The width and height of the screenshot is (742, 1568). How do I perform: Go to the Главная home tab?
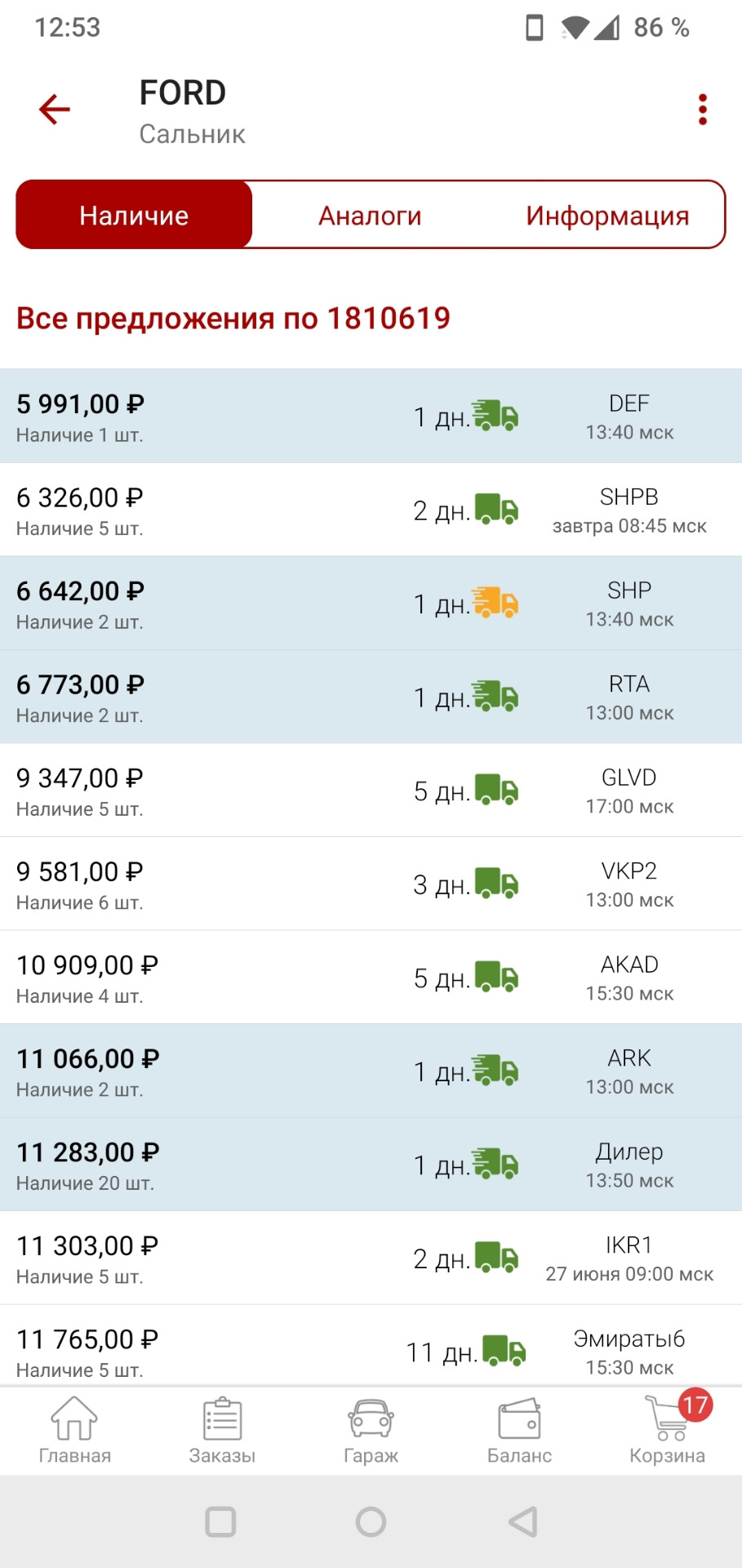(x=74, y=1431)
